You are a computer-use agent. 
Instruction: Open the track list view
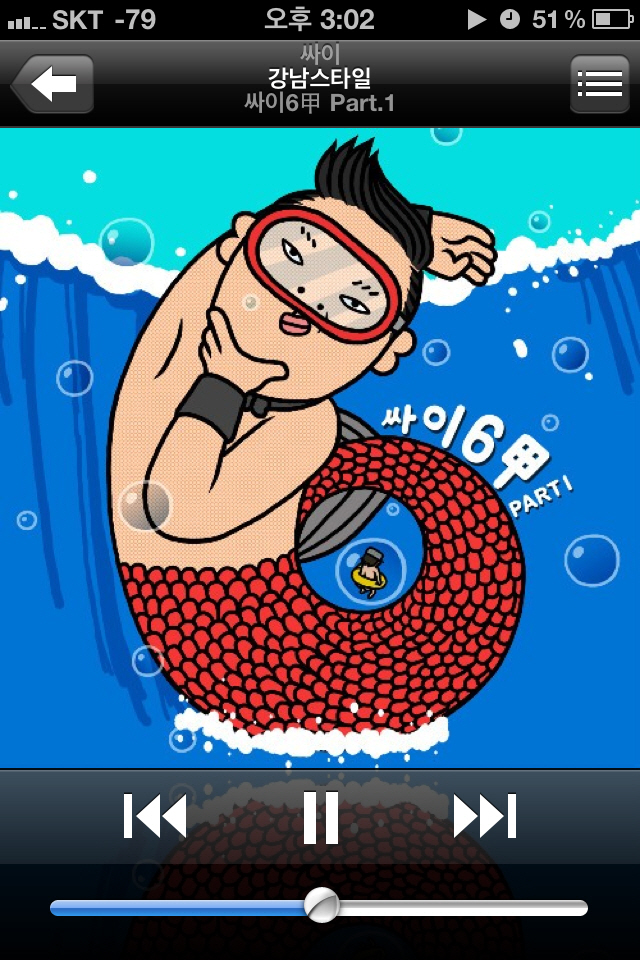click(x=600, y=84)
